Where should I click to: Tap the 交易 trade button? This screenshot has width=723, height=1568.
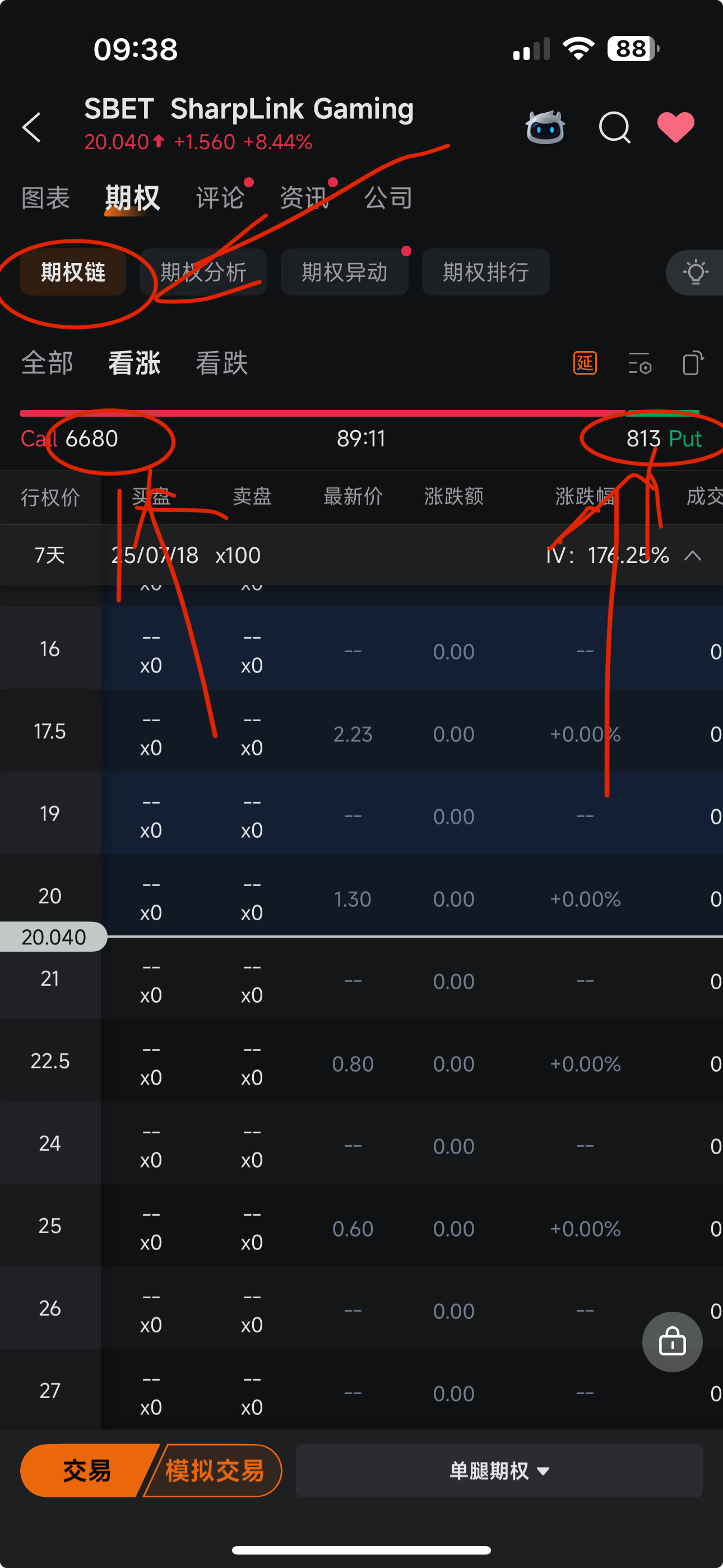click(87, 1470)
